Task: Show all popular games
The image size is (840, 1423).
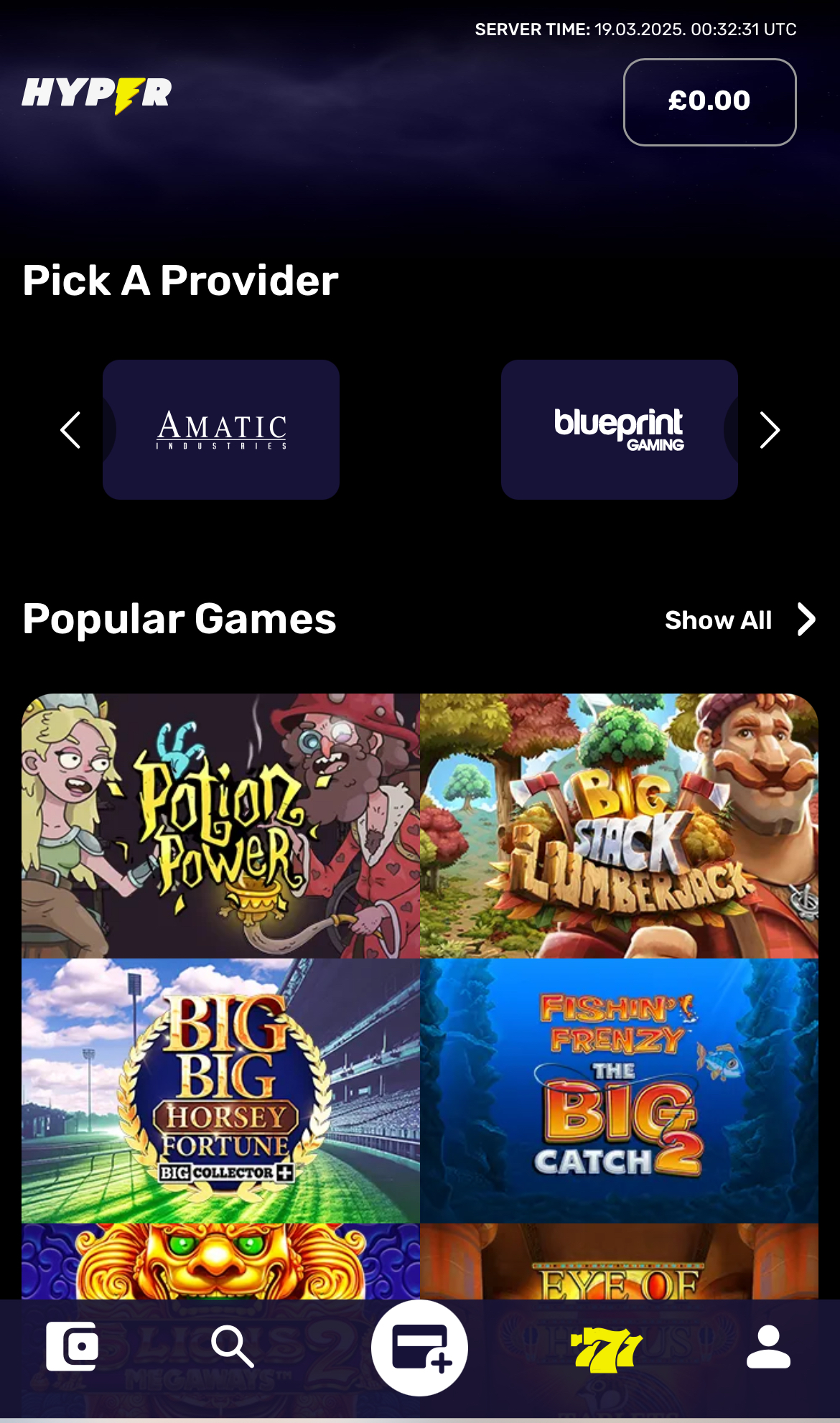Action: tap(739, 620)
